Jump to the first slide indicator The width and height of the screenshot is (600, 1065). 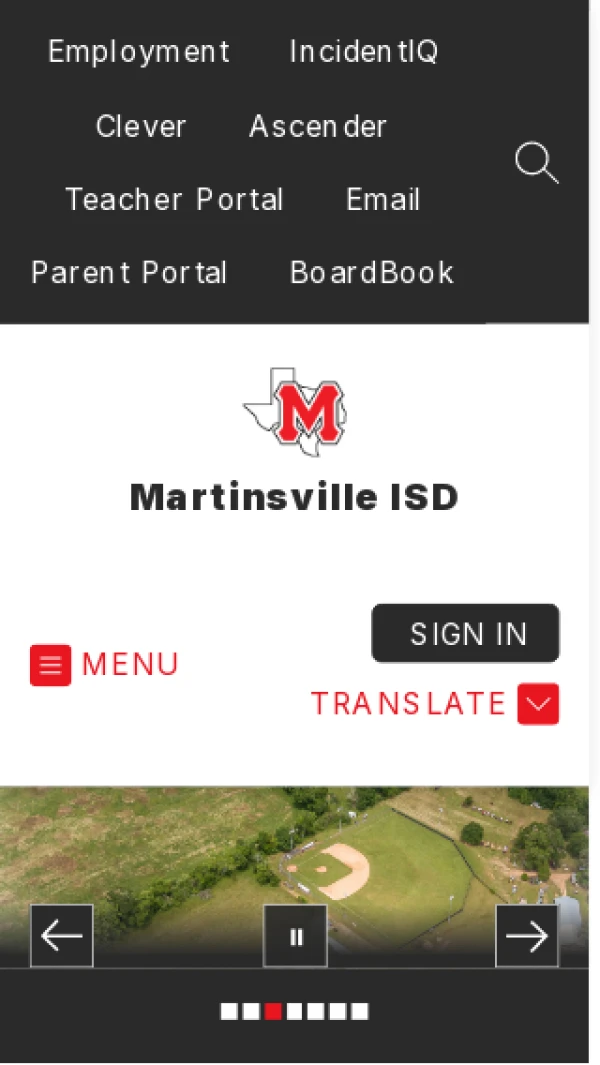point(229,1012)
